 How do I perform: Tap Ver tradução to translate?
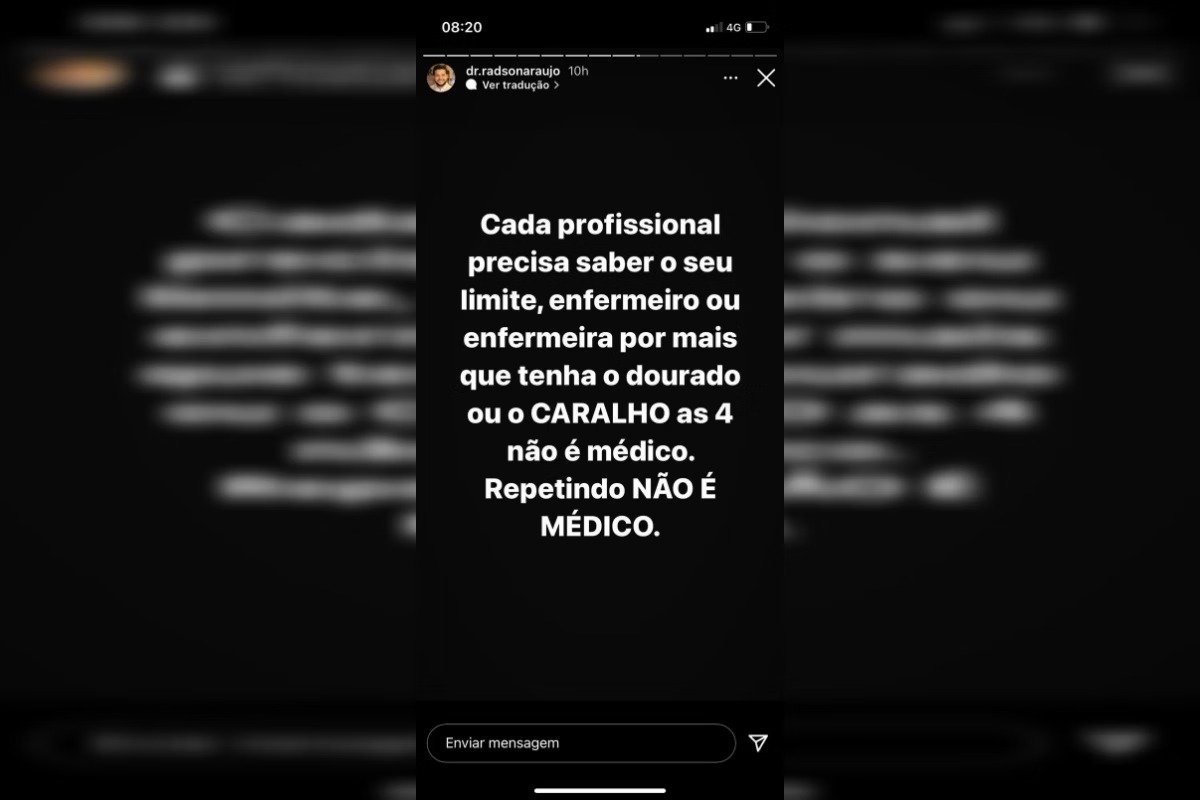pyautogui.click(x=515, y=86)
